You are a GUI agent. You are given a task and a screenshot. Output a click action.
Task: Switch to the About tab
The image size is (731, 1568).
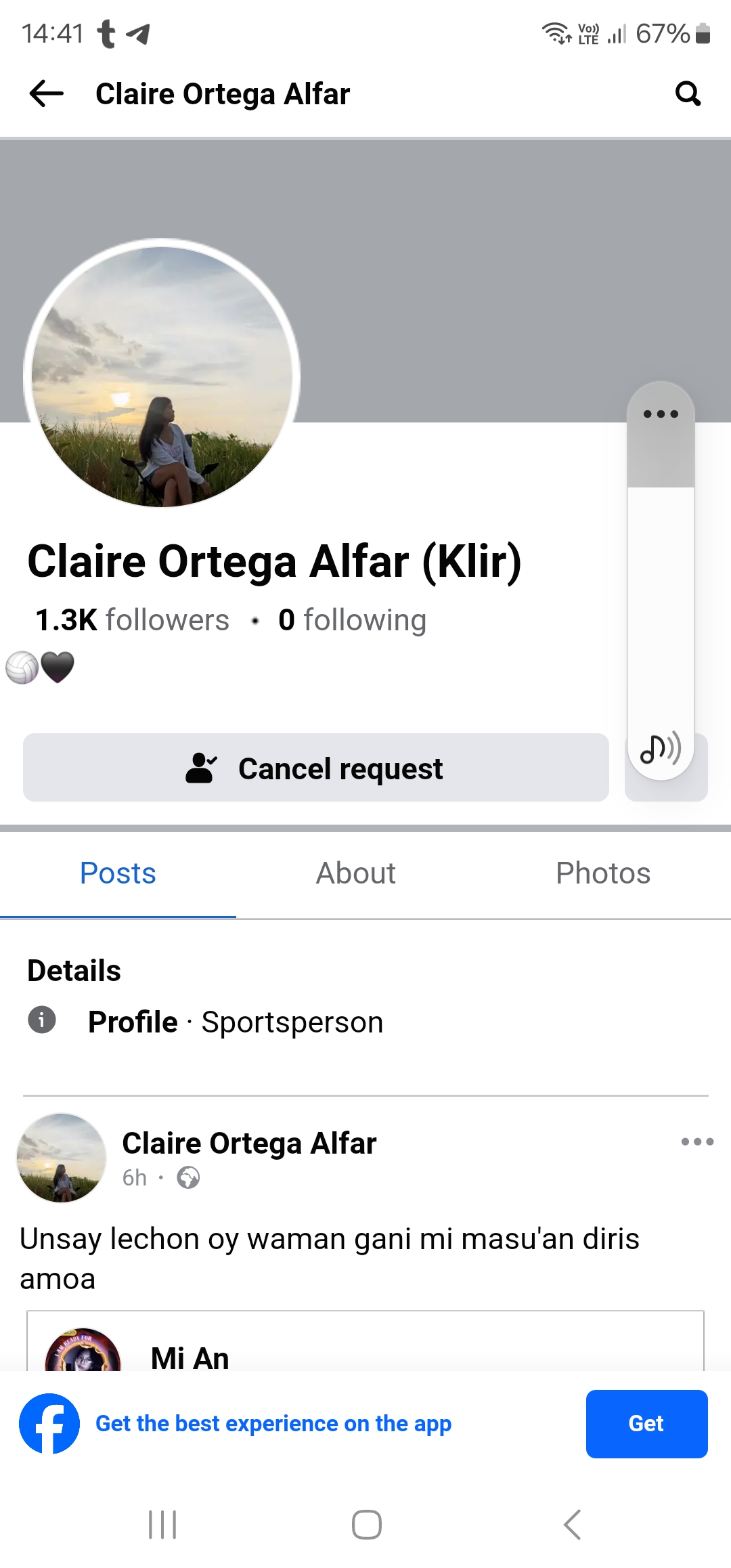(x=356, y=873)
